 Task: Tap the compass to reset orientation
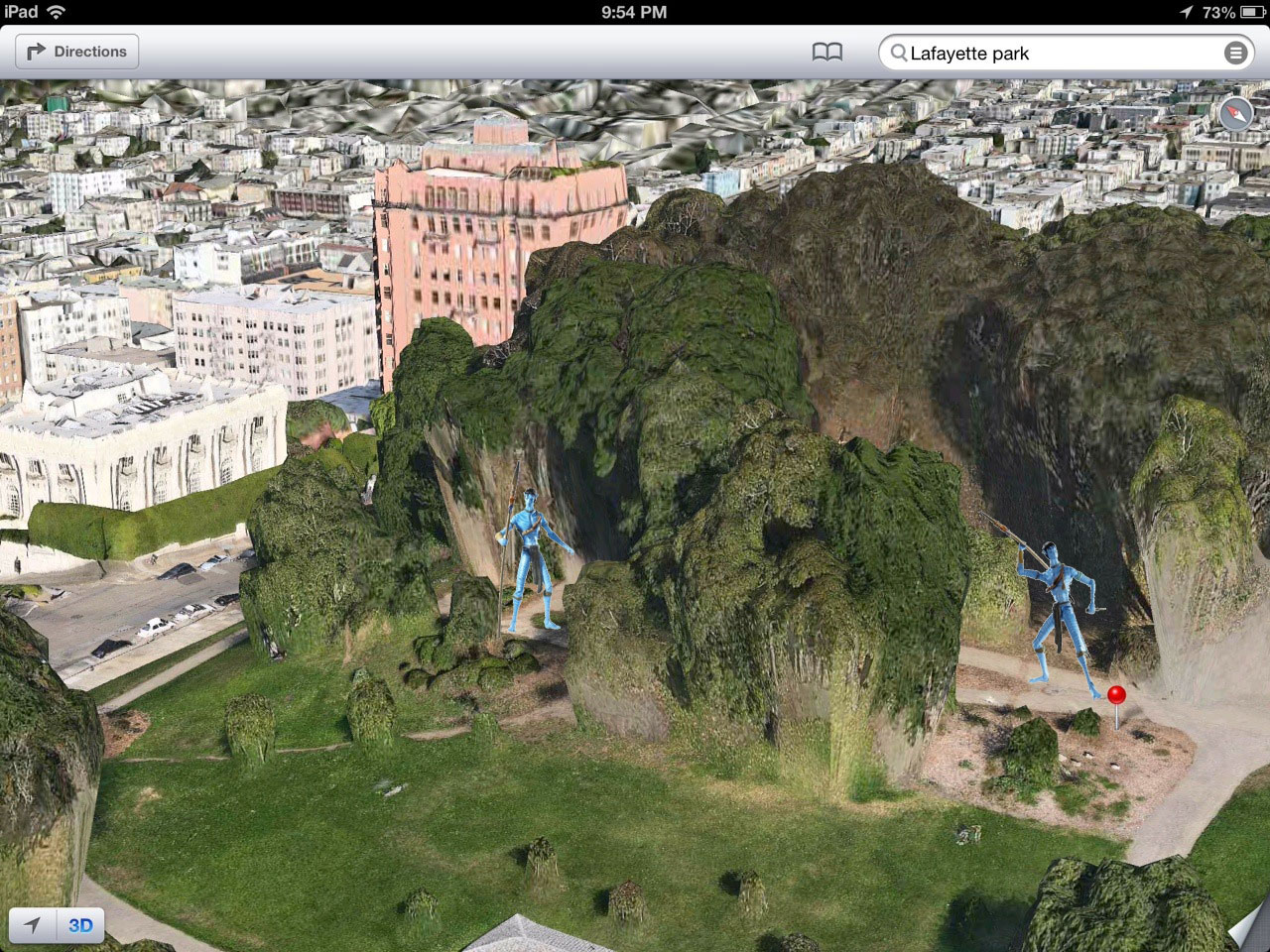pyautogui.click(x=1235, y=115)
